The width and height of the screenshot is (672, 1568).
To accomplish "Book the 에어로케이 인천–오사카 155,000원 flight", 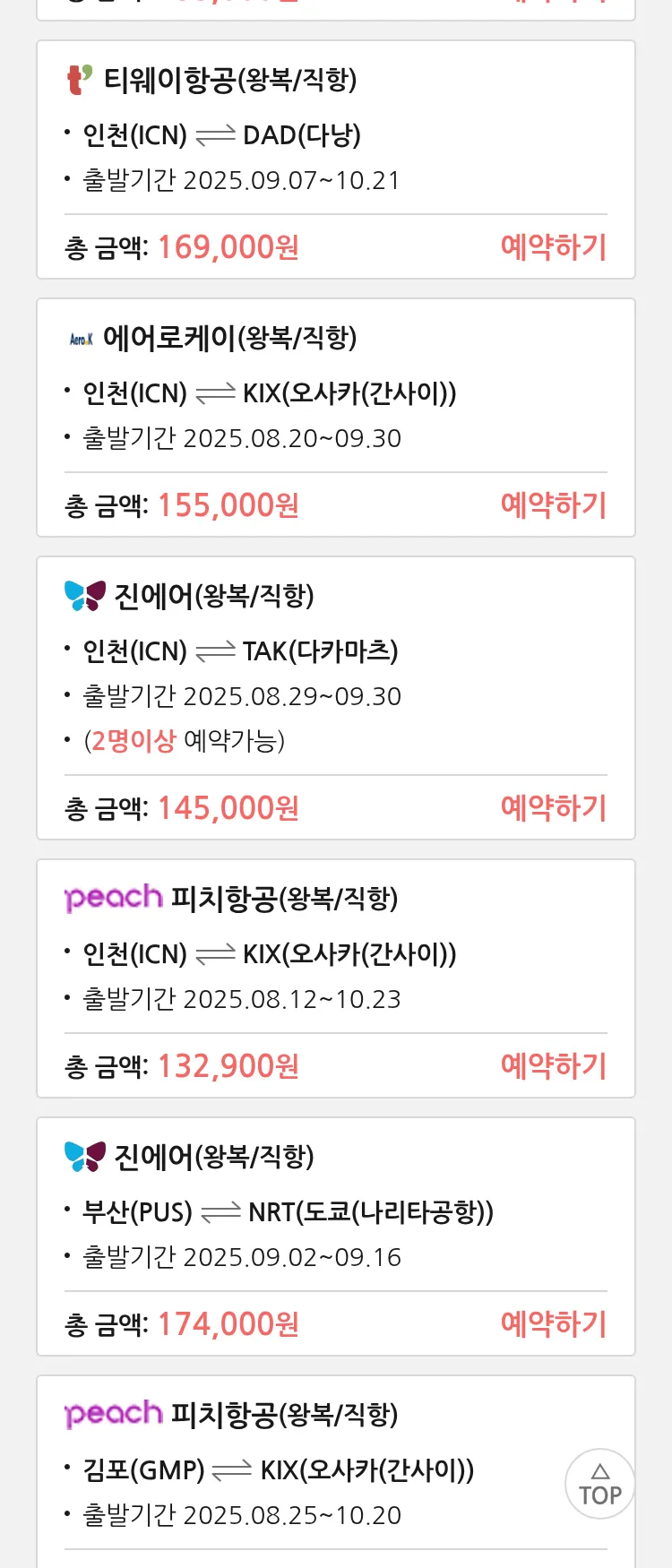I will tap(553, 504).
